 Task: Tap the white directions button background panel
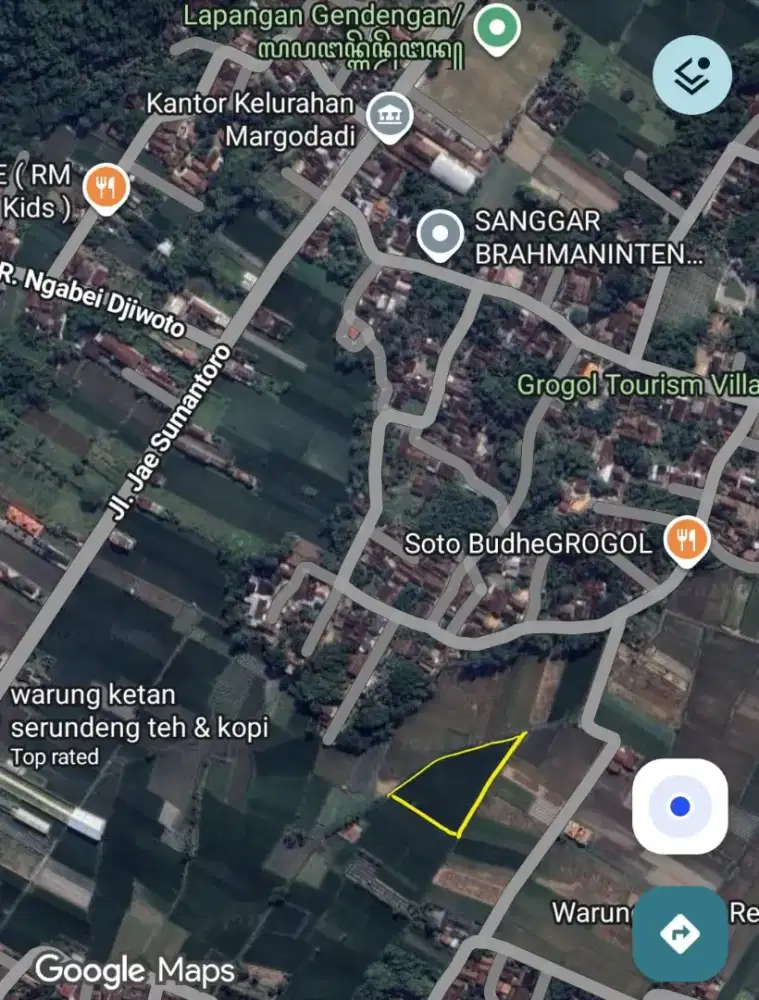coord(681,804)
